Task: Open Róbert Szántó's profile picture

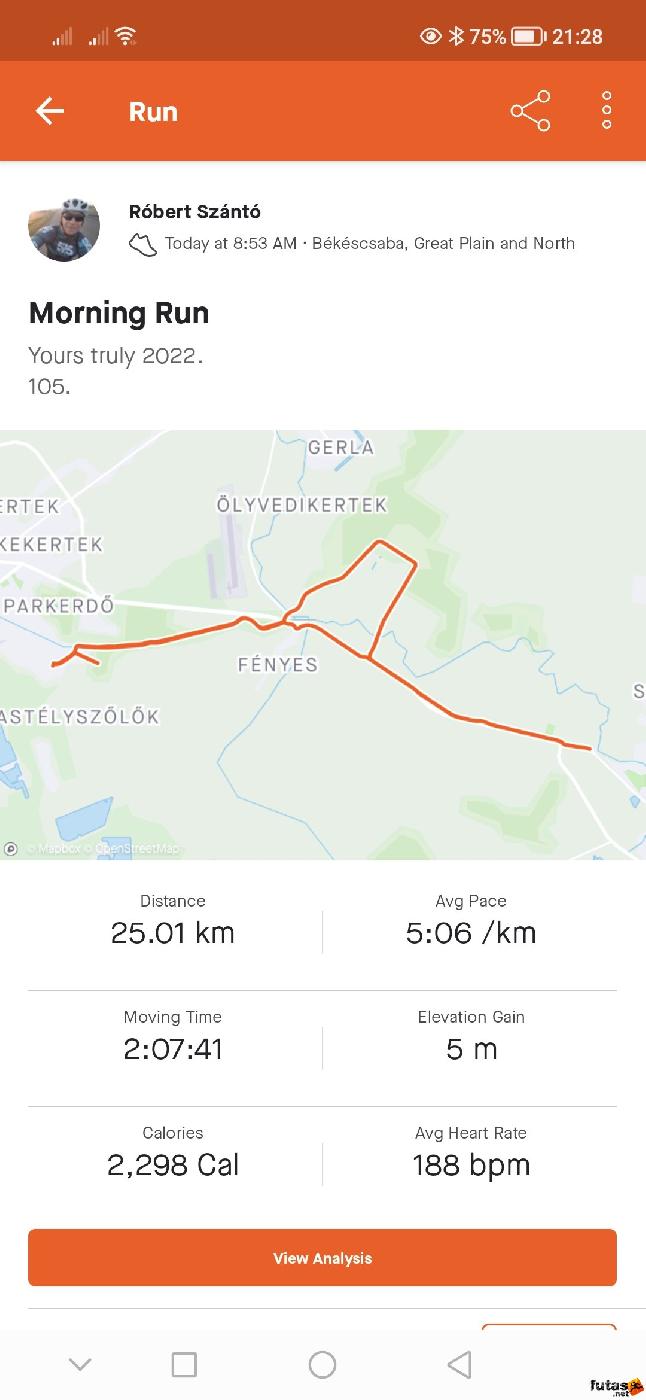Action: (64, 229)
